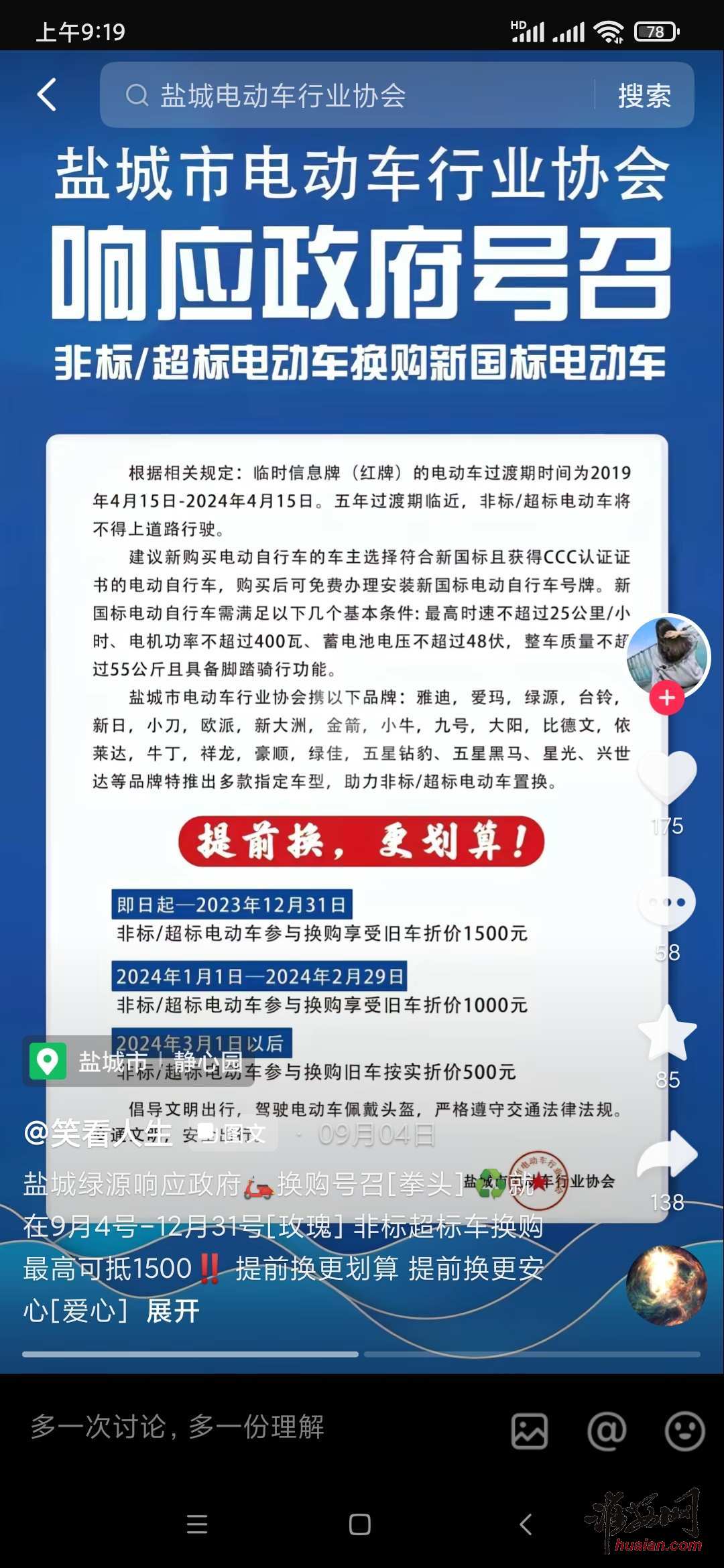Viewport: 724px width, 1568px height.
Task: Open the rotating music disc
Action: tap(666, 1285)
